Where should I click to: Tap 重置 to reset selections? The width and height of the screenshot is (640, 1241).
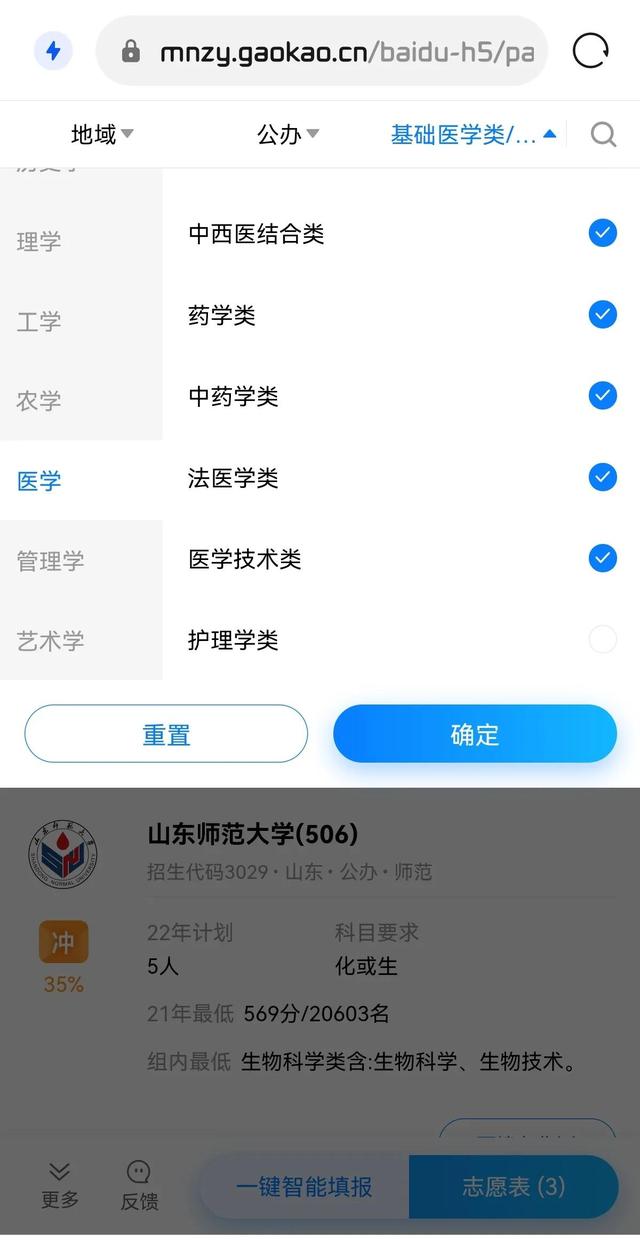point(166,734)
